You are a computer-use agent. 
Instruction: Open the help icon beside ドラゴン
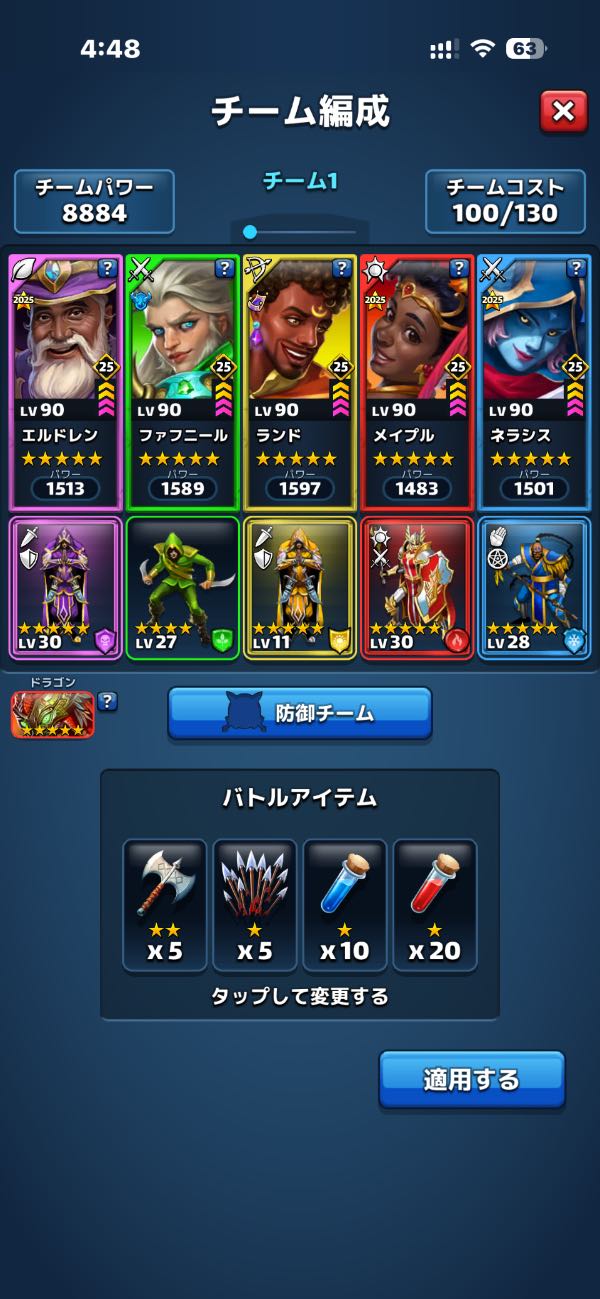(107, 701)
